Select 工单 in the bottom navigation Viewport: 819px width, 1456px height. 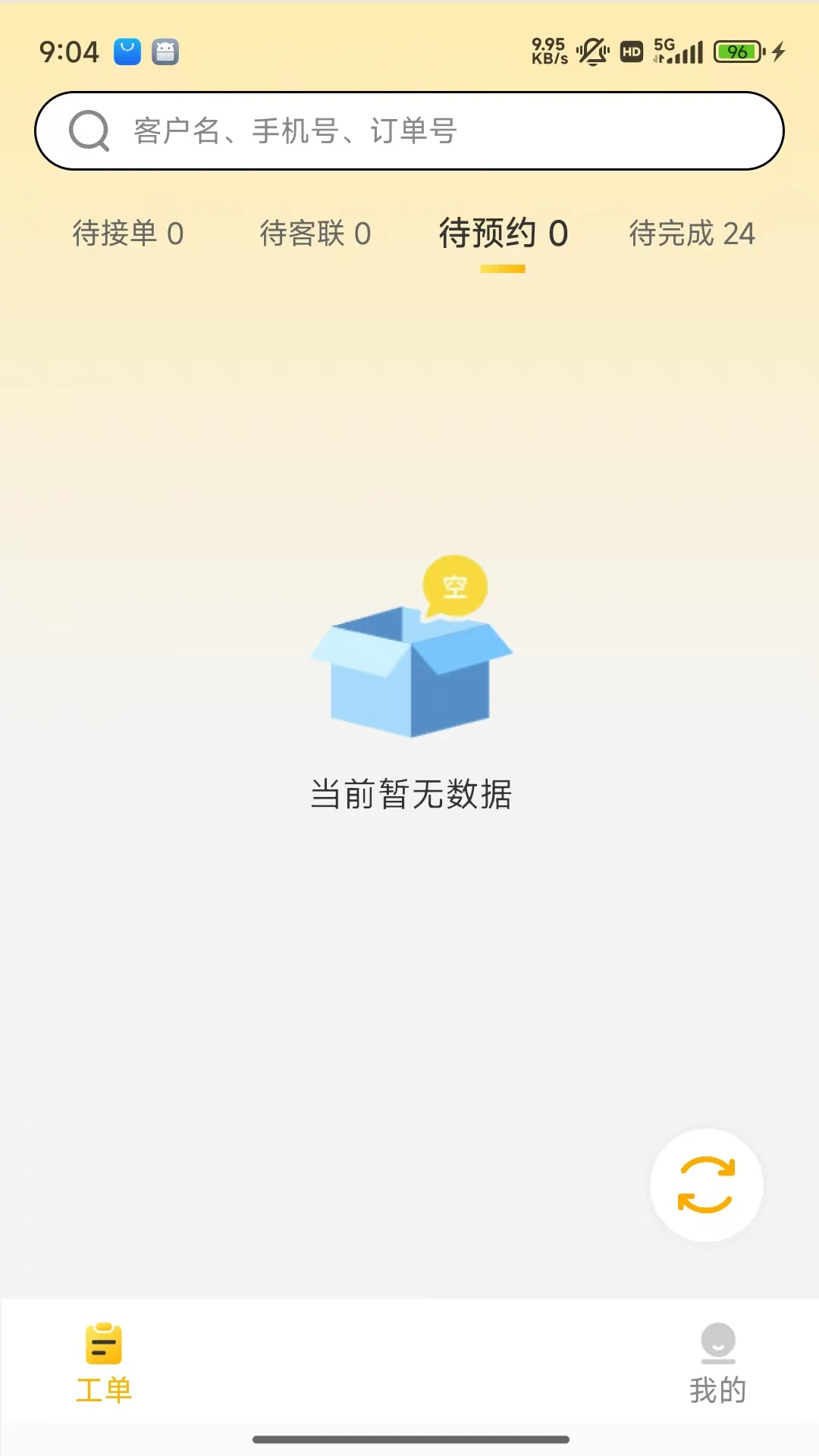[104, 1373]
